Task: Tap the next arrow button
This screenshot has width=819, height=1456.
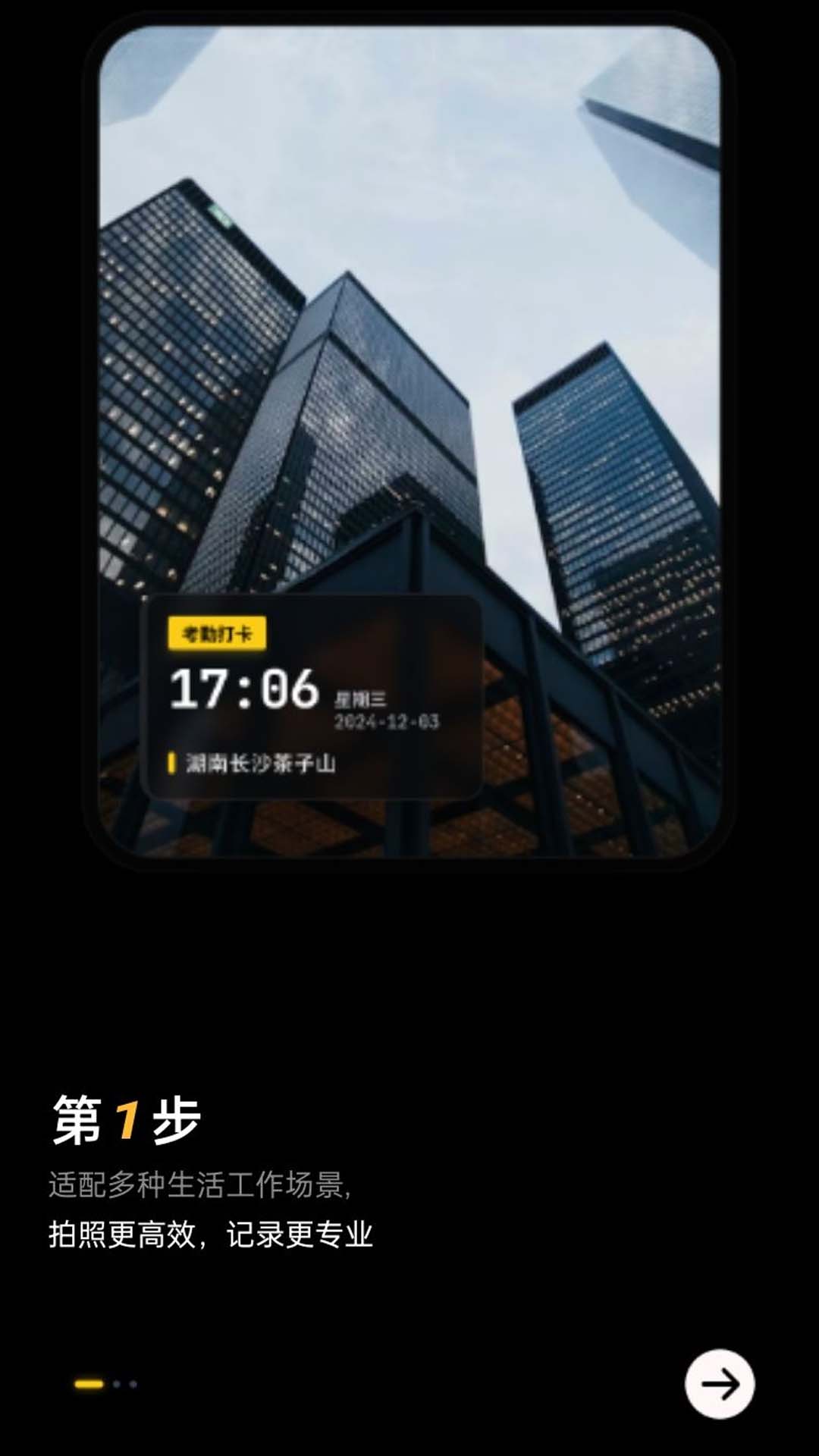Action: pos(719,1384)
